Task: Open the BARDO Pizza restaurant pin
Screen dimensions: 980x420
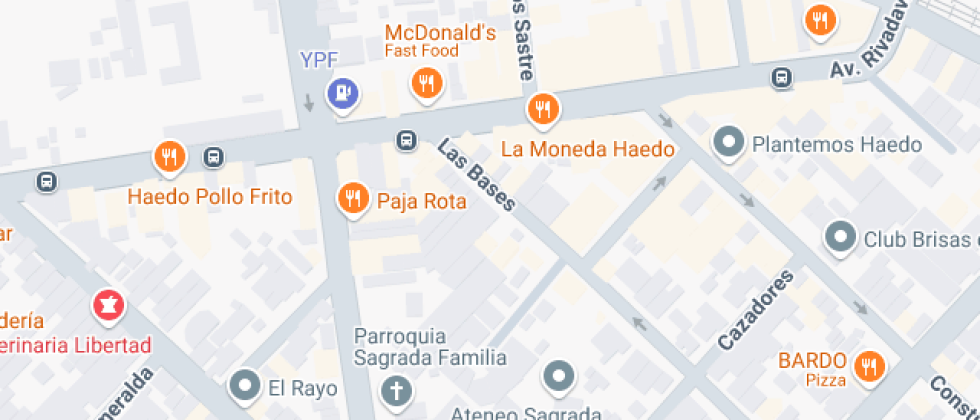Action: click(x=870, y=366)
